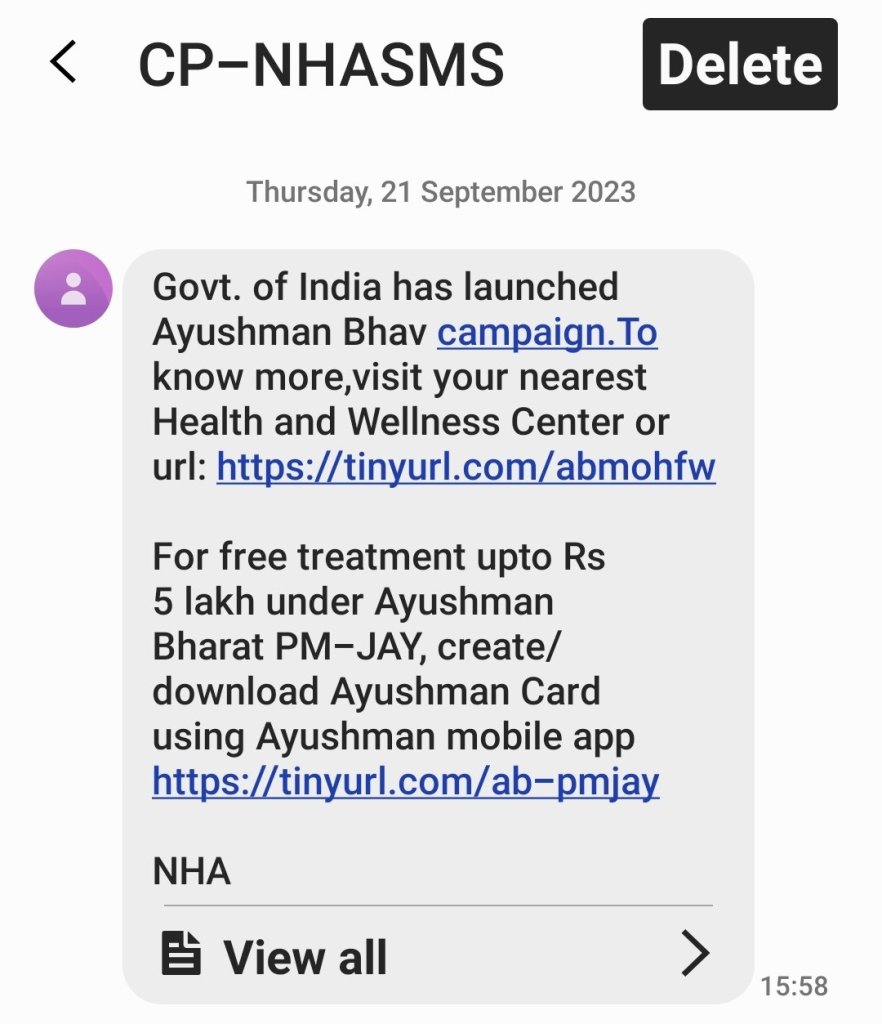
Task: Open the tinyurl.com/ab-pmjay link
Action: click(405, 782)
